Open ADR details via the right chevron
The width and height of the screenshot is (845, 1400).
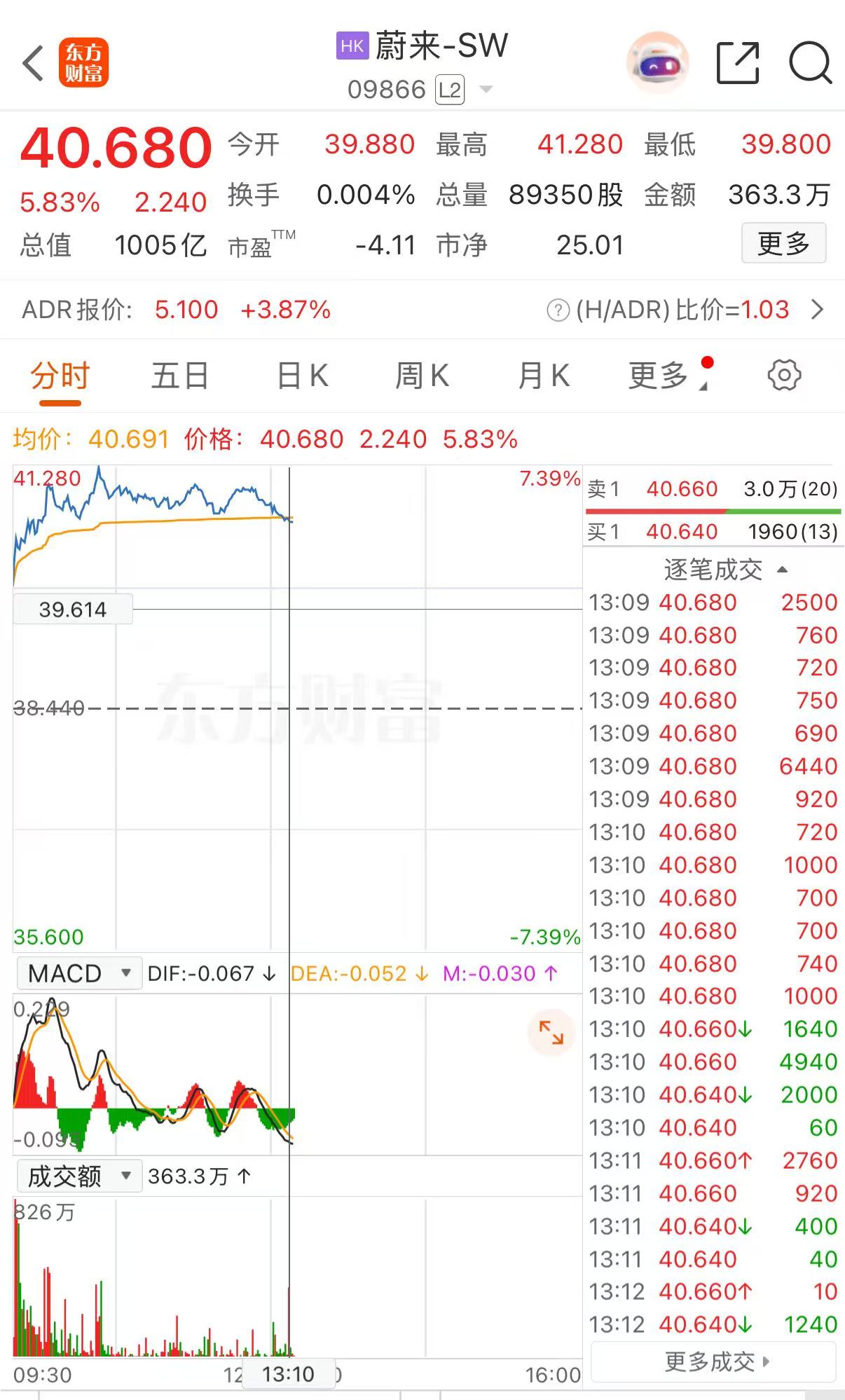coord(818,309)
